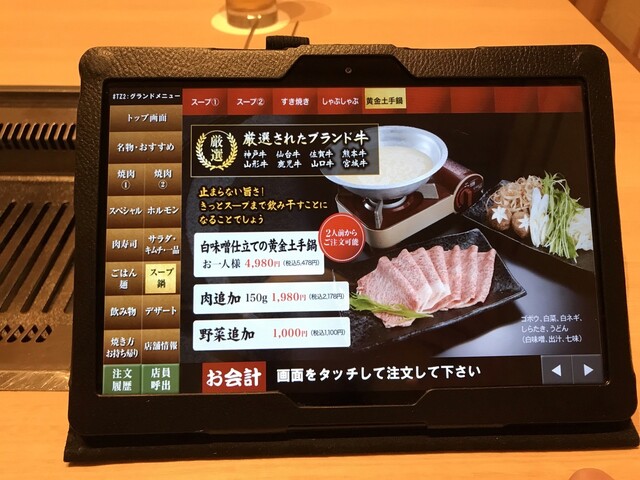This screenshot has height=480, width=640.
Task: Select the 焼肉② category
Action: coord(160,179)
